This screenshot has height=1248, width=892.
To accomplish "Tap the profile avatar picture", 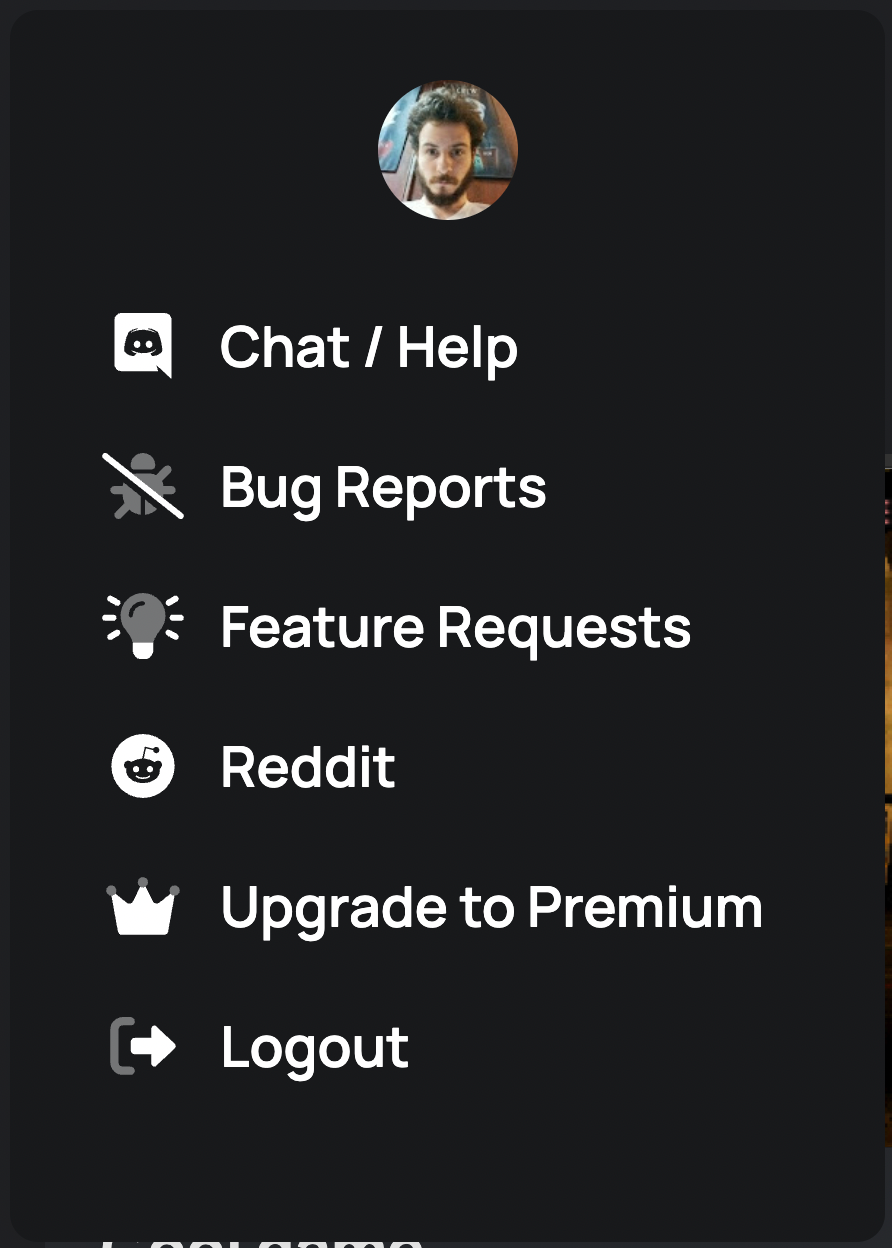I will pyautogui.click(x=447, y=150).
